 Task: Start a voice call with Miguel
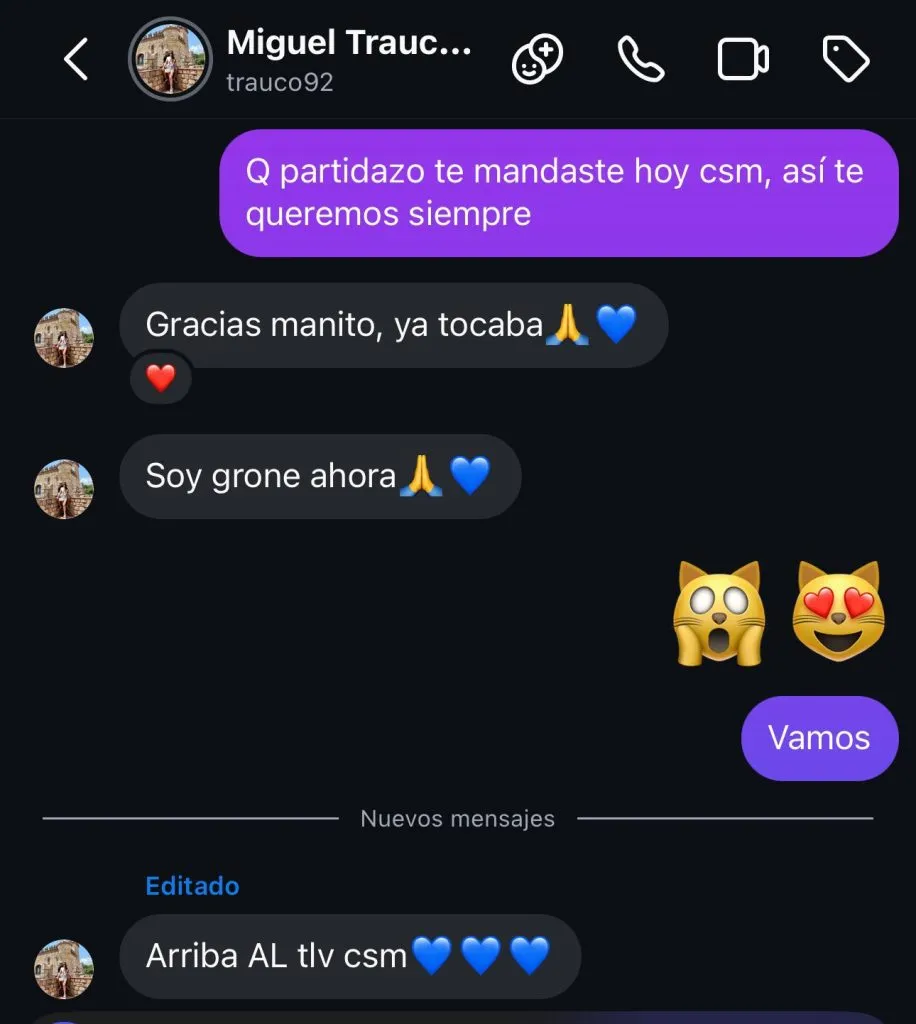641,61
